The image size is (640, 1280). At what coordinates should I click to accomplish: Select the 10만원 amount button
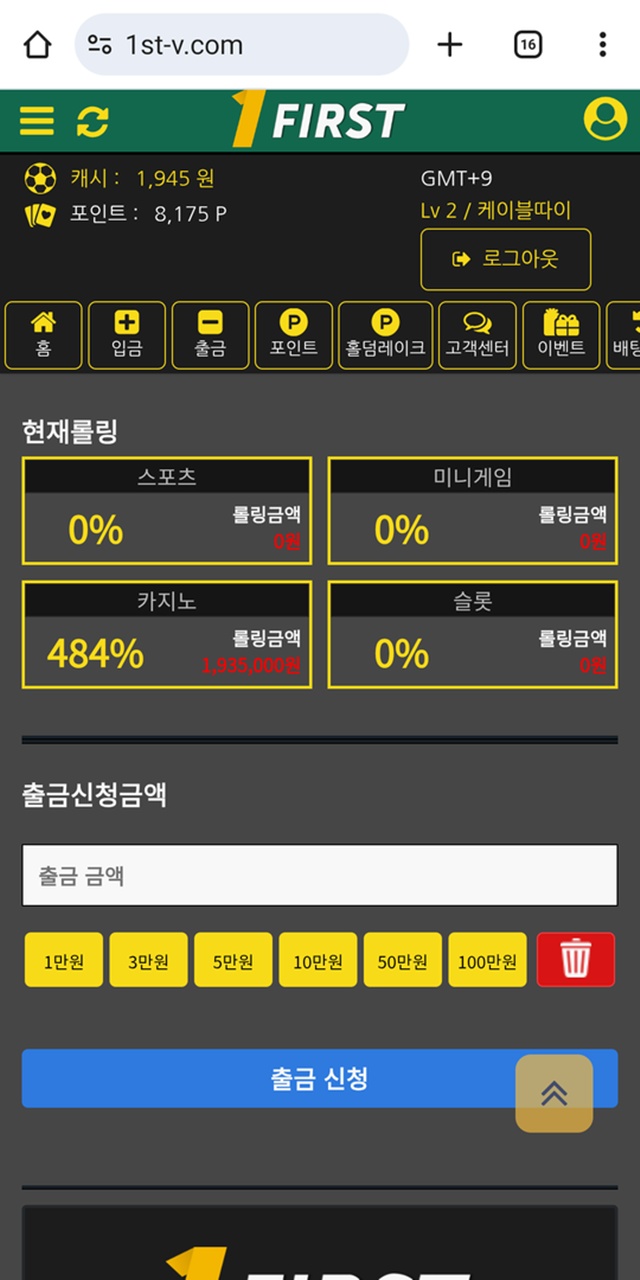click(x=317, y=960)
